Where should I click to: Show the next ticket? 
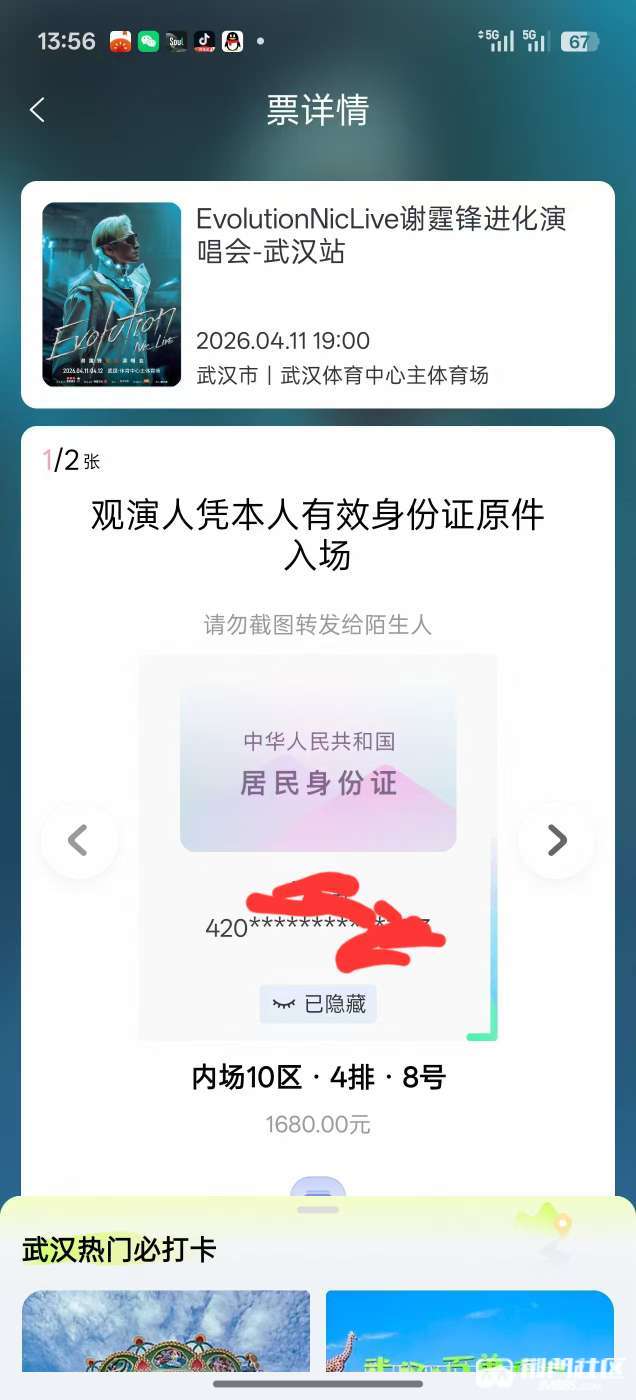pyautogui.click(x=556, y=841)
